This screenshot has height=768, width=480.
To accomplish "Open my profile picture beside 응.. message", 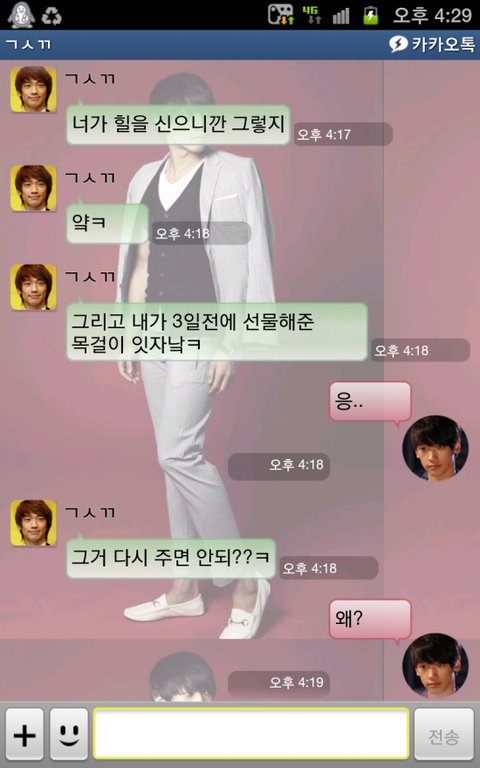I will (x=435, y=448).
